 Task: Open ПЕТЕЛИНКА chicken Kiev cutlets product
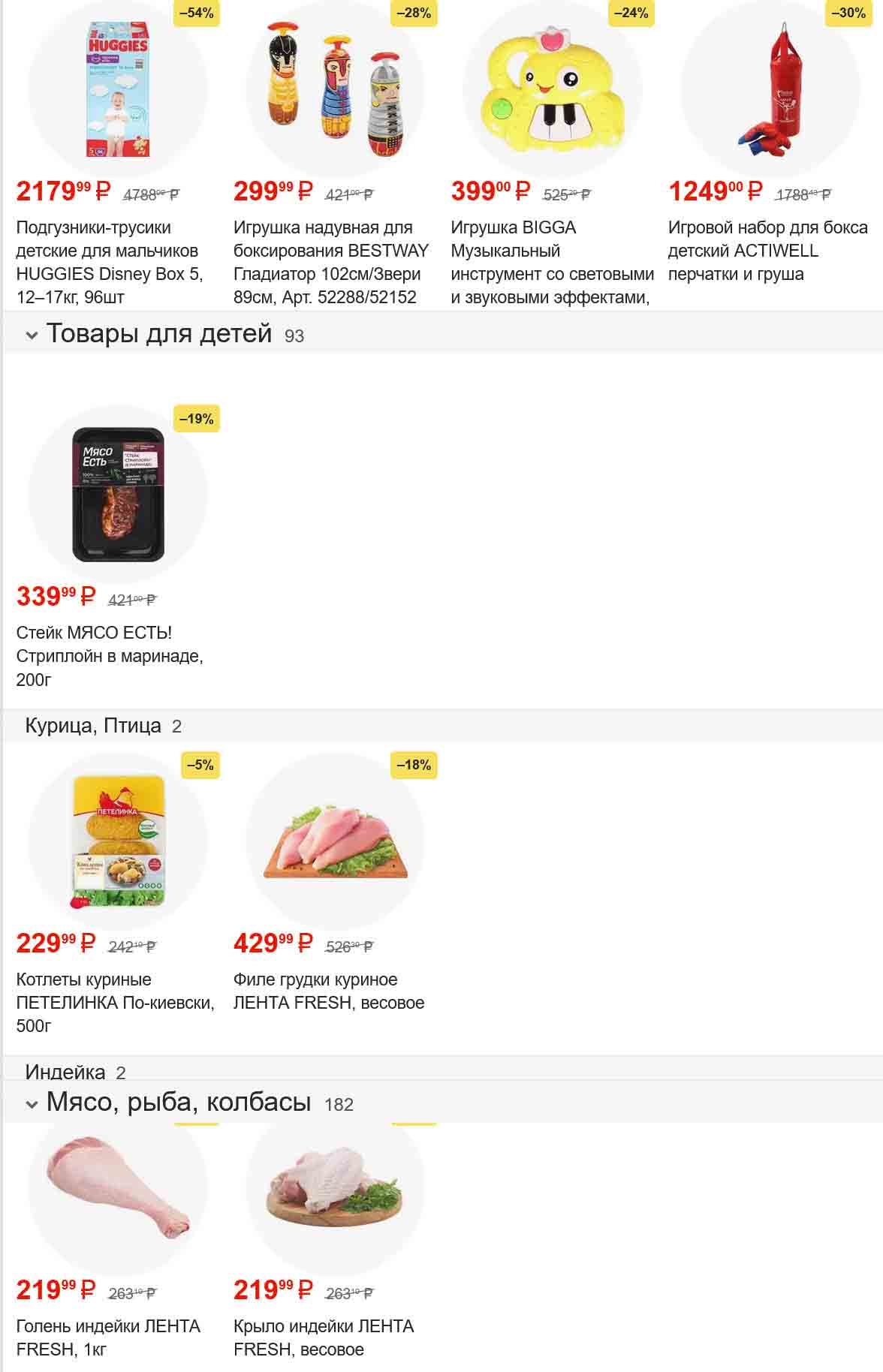(x=118, y=842)
